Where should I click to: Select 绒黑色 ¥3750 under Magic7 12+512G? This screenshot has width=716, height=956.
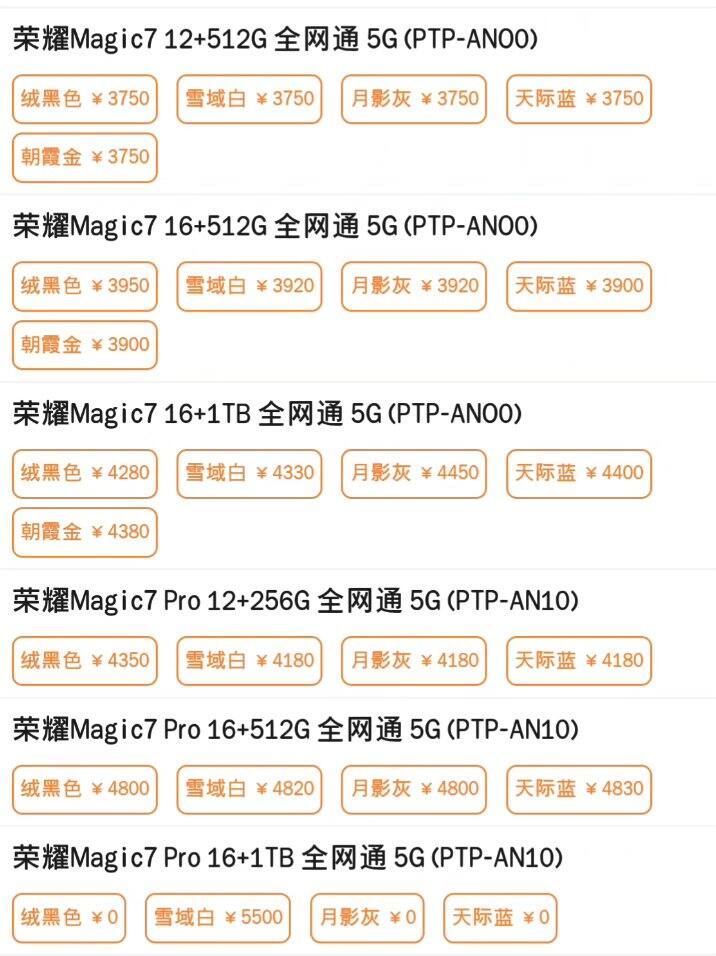click(x=85, y=99)
